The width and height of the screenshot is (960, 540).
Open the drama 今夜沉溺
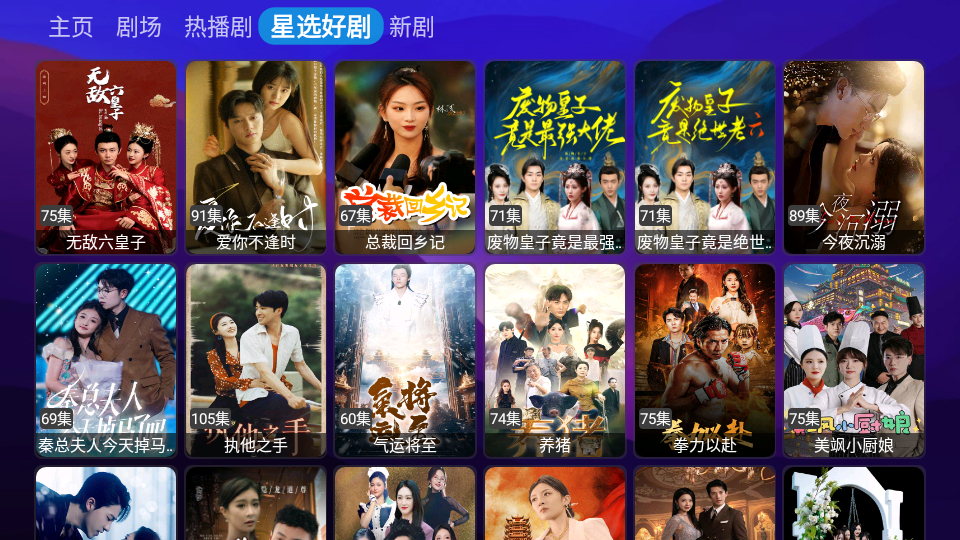click(x=854, y=157)
